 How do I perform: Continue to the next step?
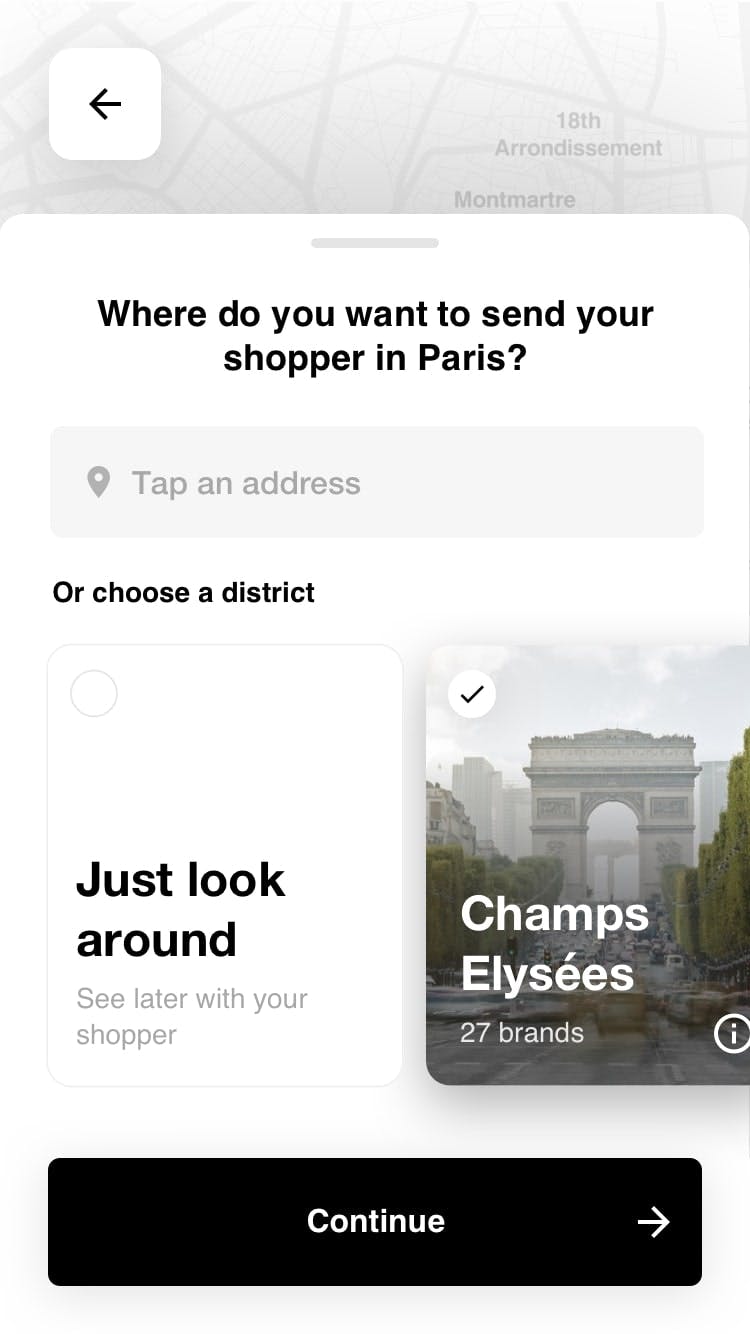(375, 1221)
